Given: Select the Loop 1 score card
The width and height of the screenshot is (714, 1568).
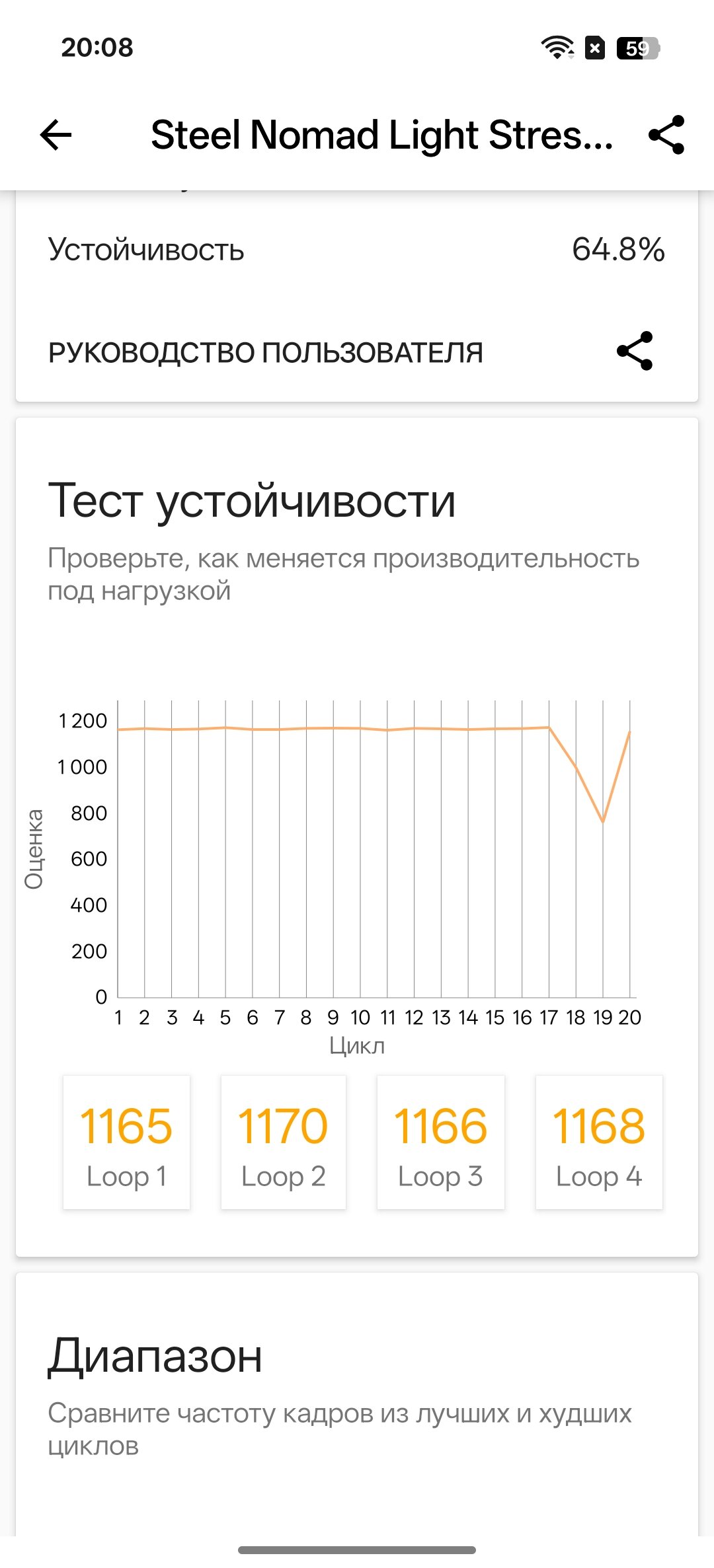Looking at the screenshot, I should [x=126, y=1142].
